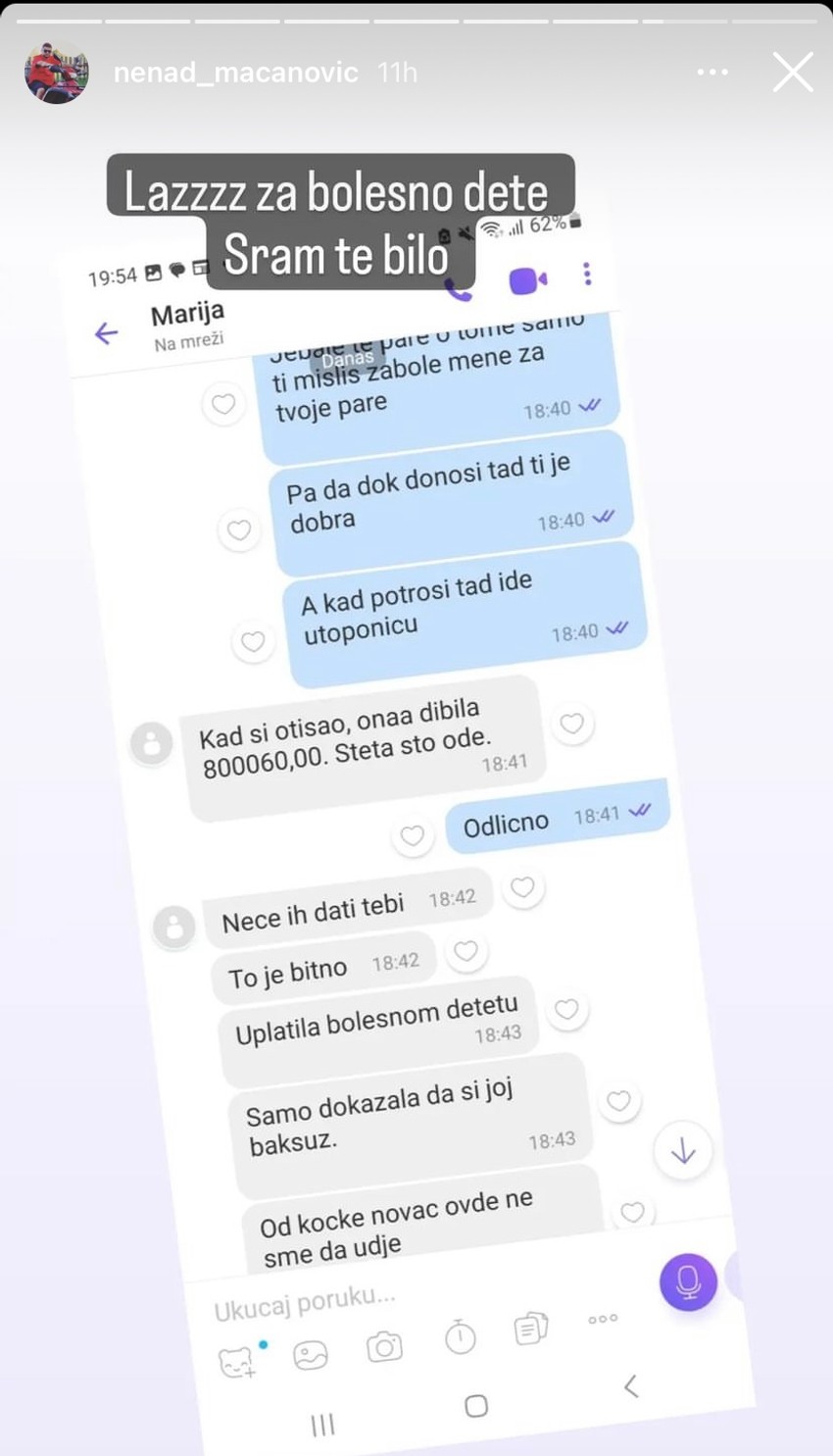Open more attachment options with three dots
833x1456 pixels.
point(603,1321)
